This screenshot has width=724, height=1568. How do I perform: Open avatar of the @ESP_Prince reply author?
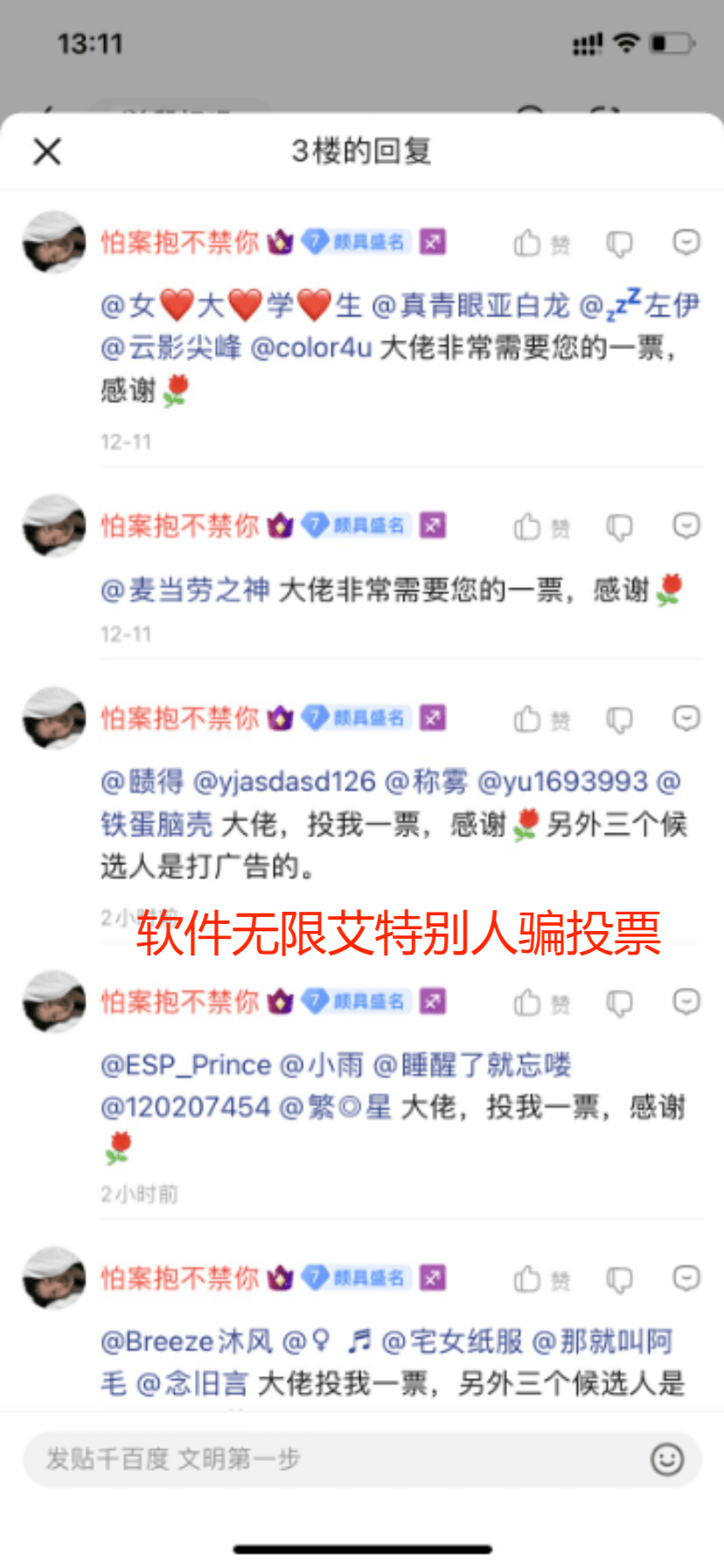(54, 1001)
